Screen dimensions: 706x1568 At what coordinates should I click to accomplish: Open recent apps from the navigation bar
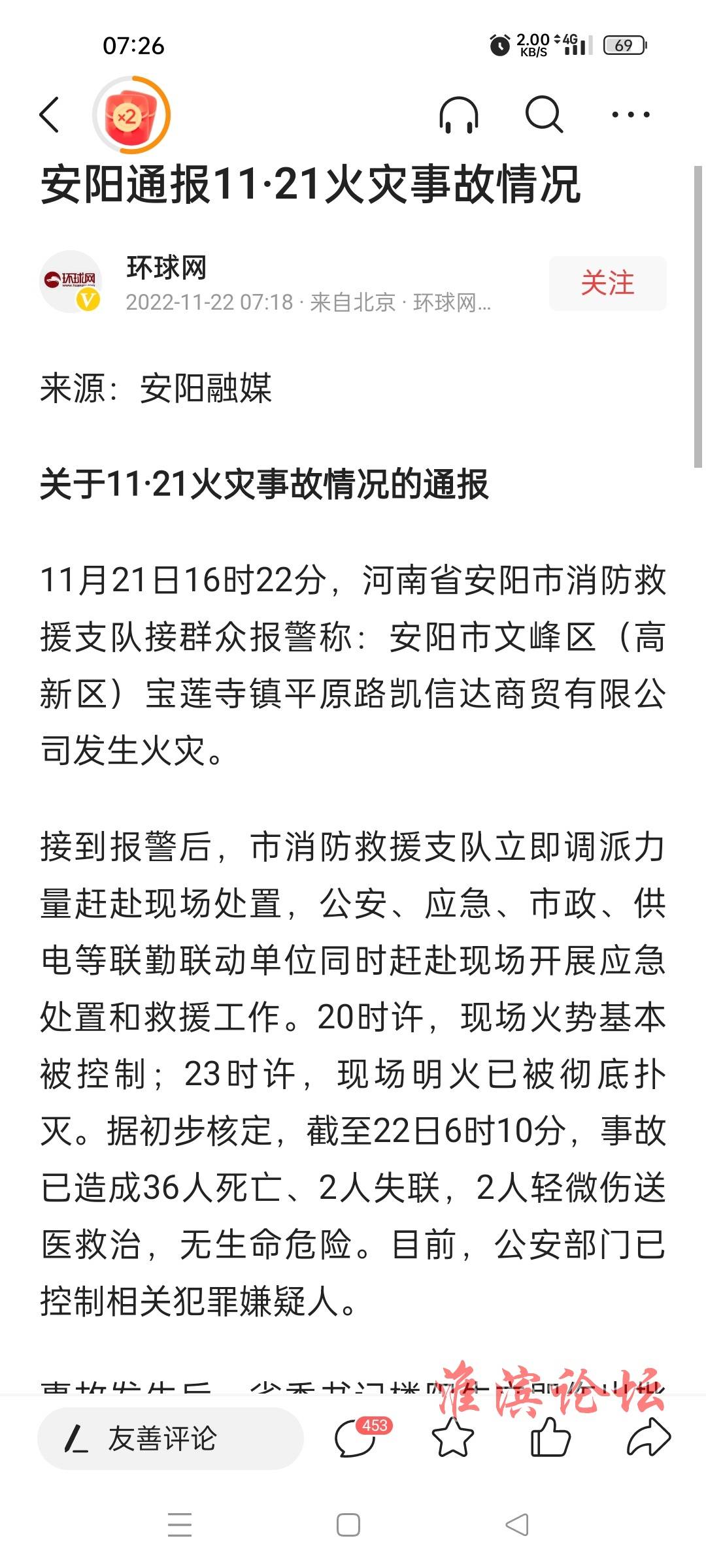pos(180,1525)
